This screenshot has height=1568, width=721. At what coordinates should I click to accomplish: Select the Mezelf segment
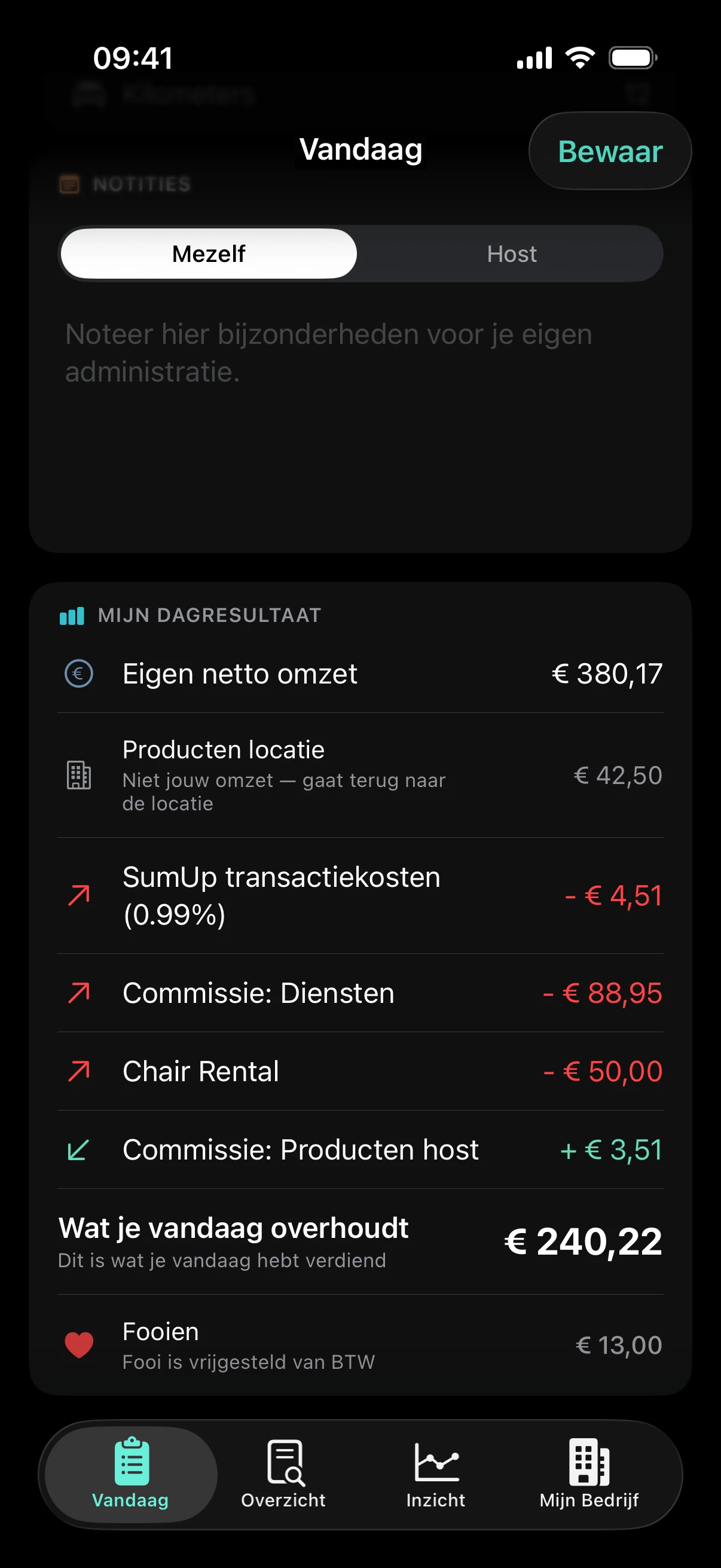208,254
